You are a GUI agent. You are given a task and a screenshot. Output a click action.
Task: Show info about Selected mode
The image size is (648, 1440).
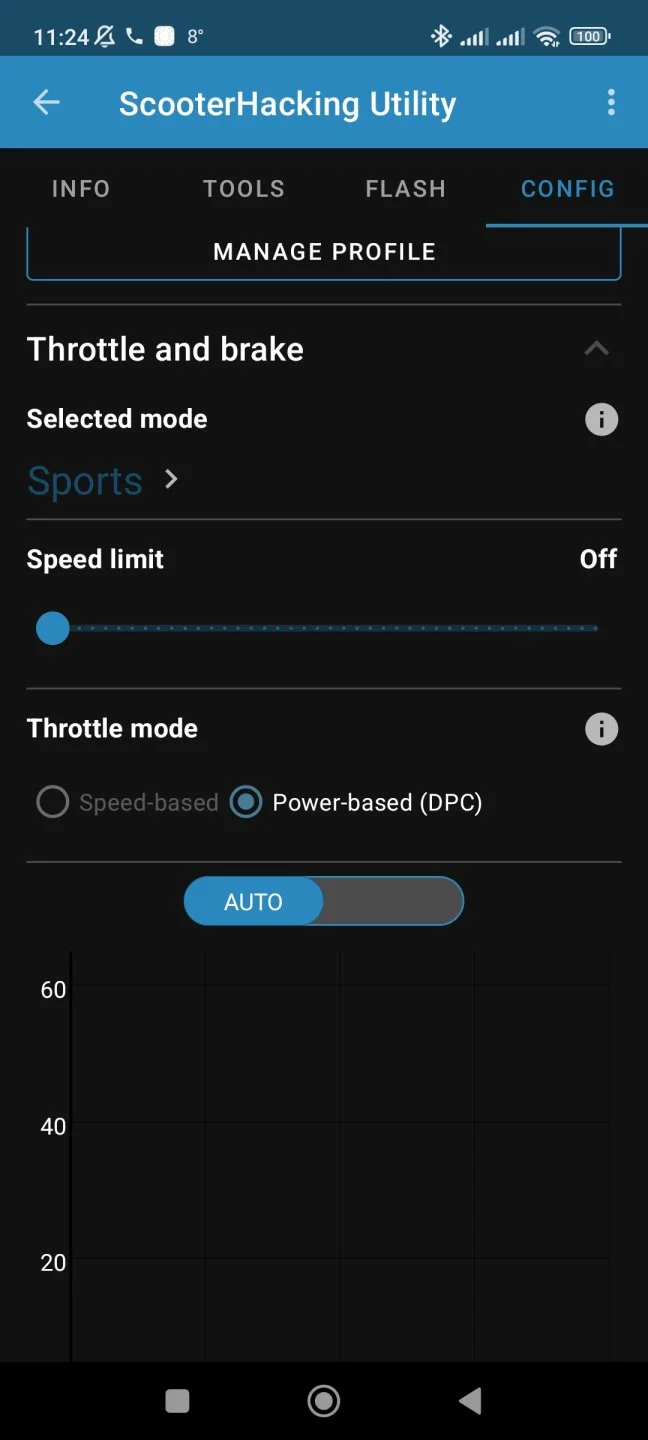(x=601, y=420)
